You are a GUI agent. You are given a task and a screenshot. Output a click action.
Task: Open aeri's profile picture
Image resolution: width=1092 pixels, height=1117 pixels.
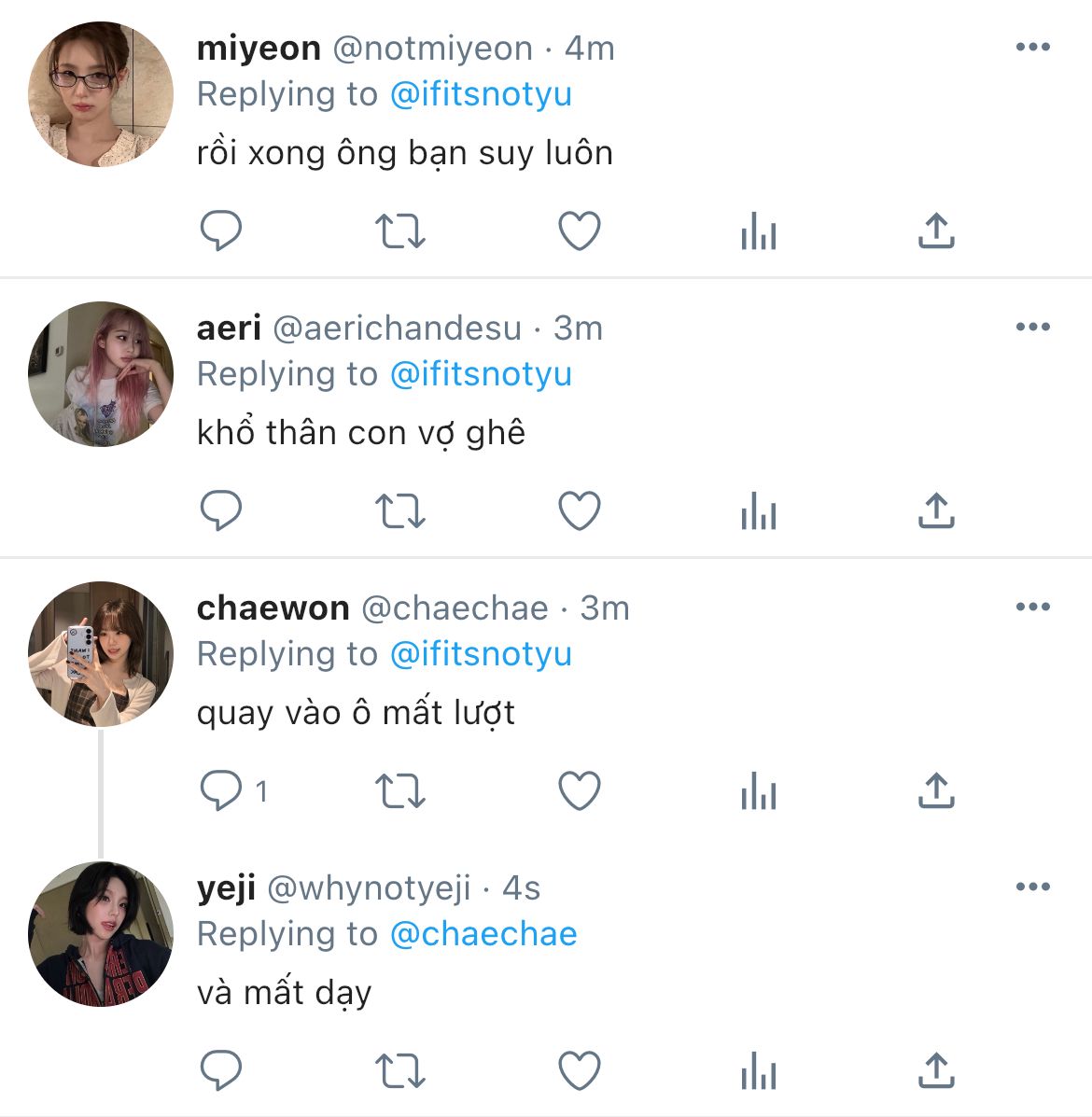click(x=101, y=374)
